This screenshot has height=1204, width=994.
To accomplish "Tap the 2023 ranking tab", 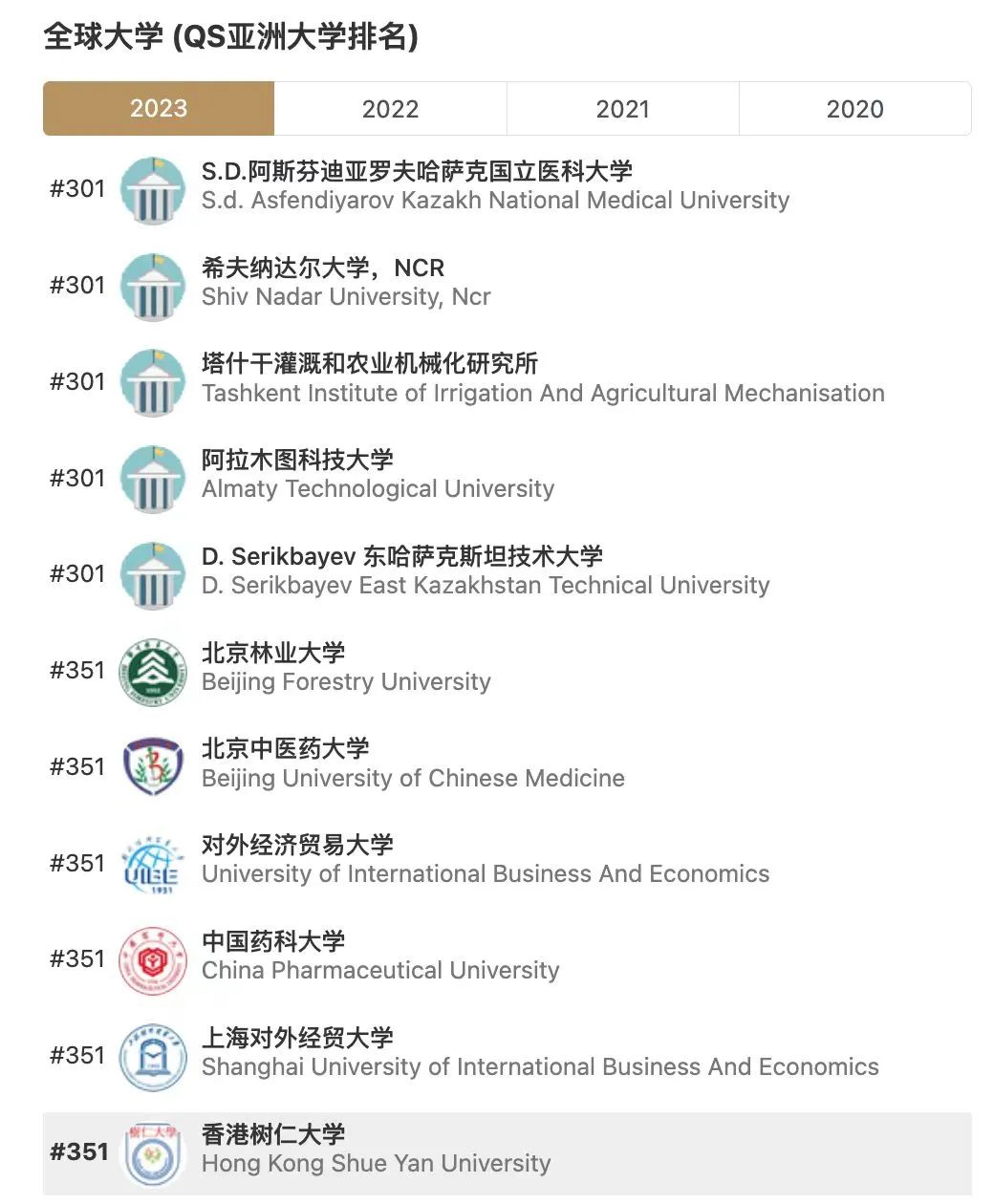I will coord(159,109).
